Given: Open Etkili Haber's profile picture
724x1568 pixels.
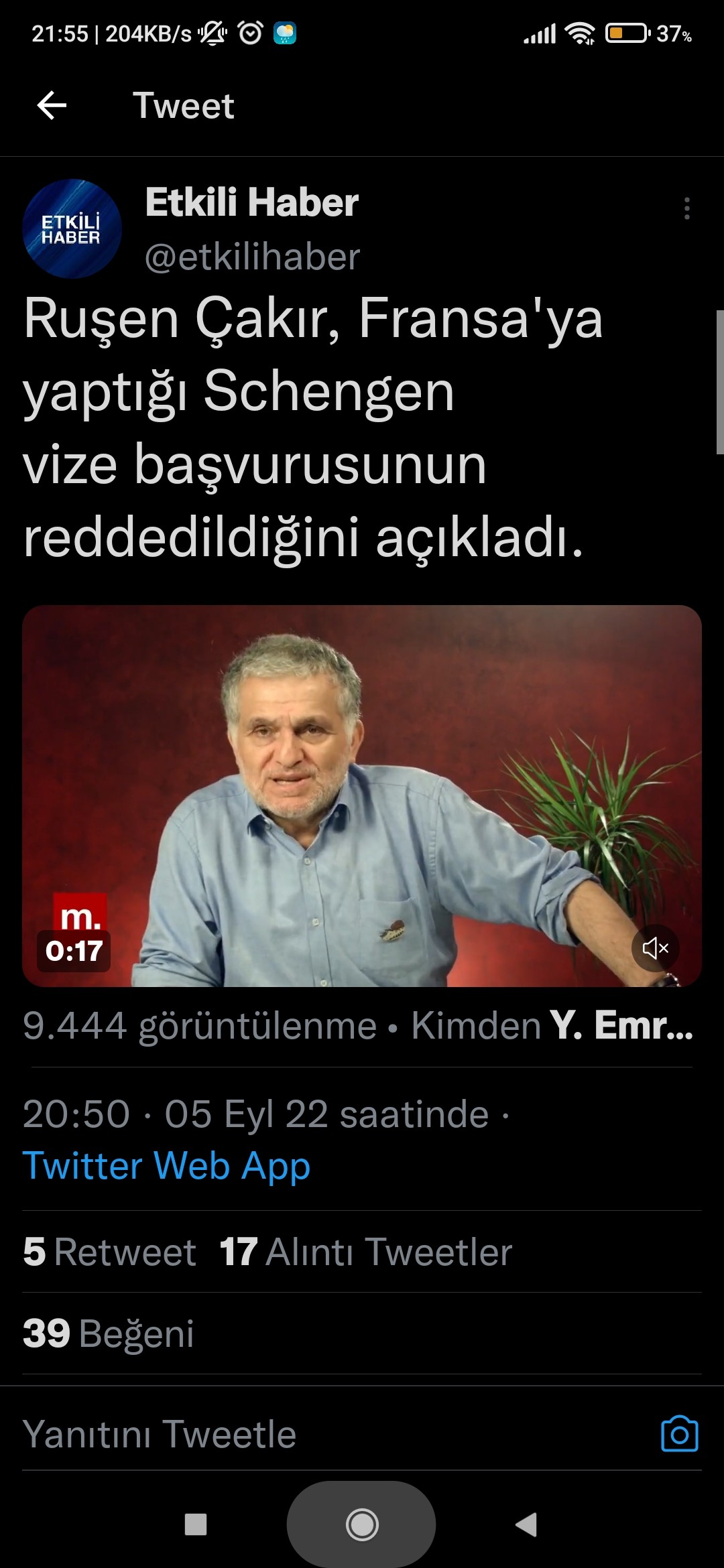Looking at the screenshot, I should point(72,229).
